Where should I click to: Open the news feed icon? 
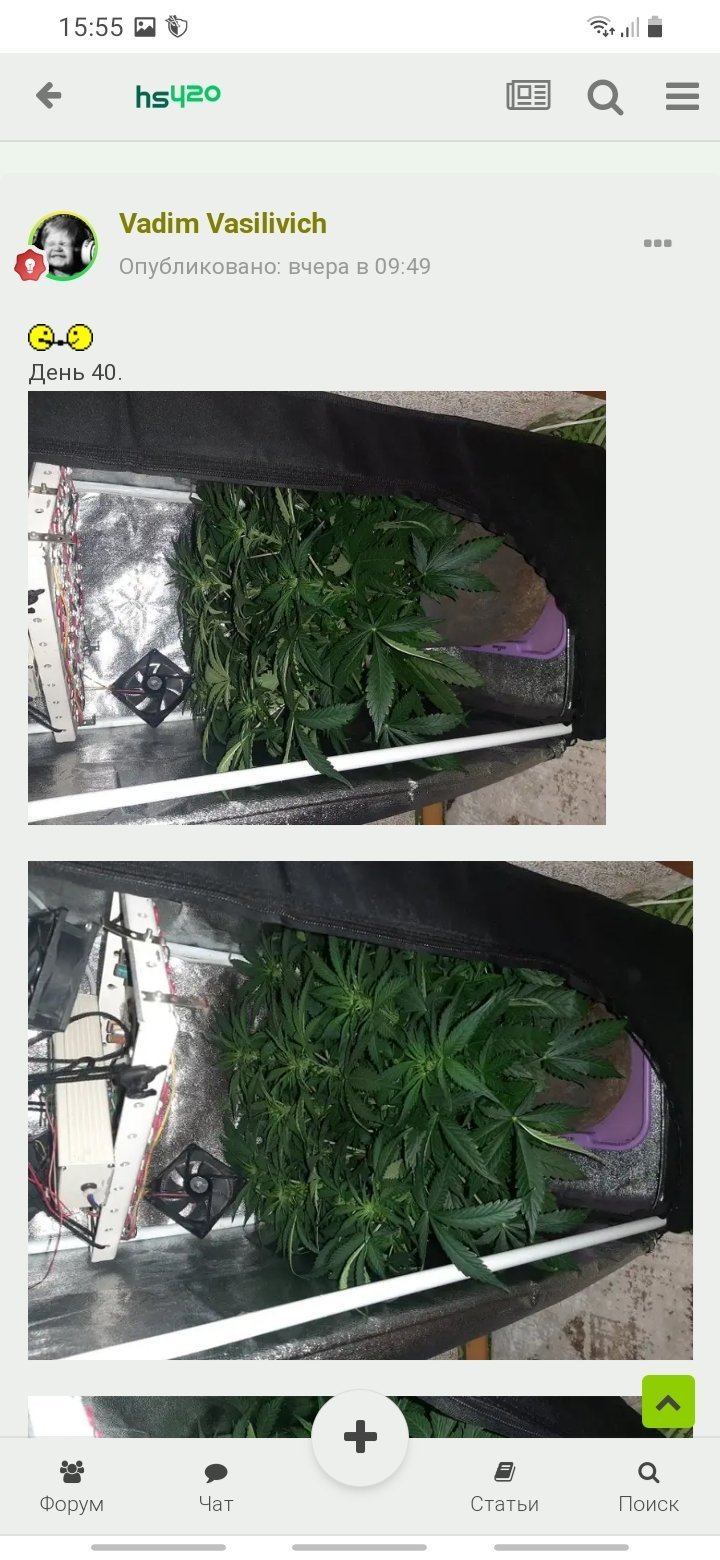528,96
